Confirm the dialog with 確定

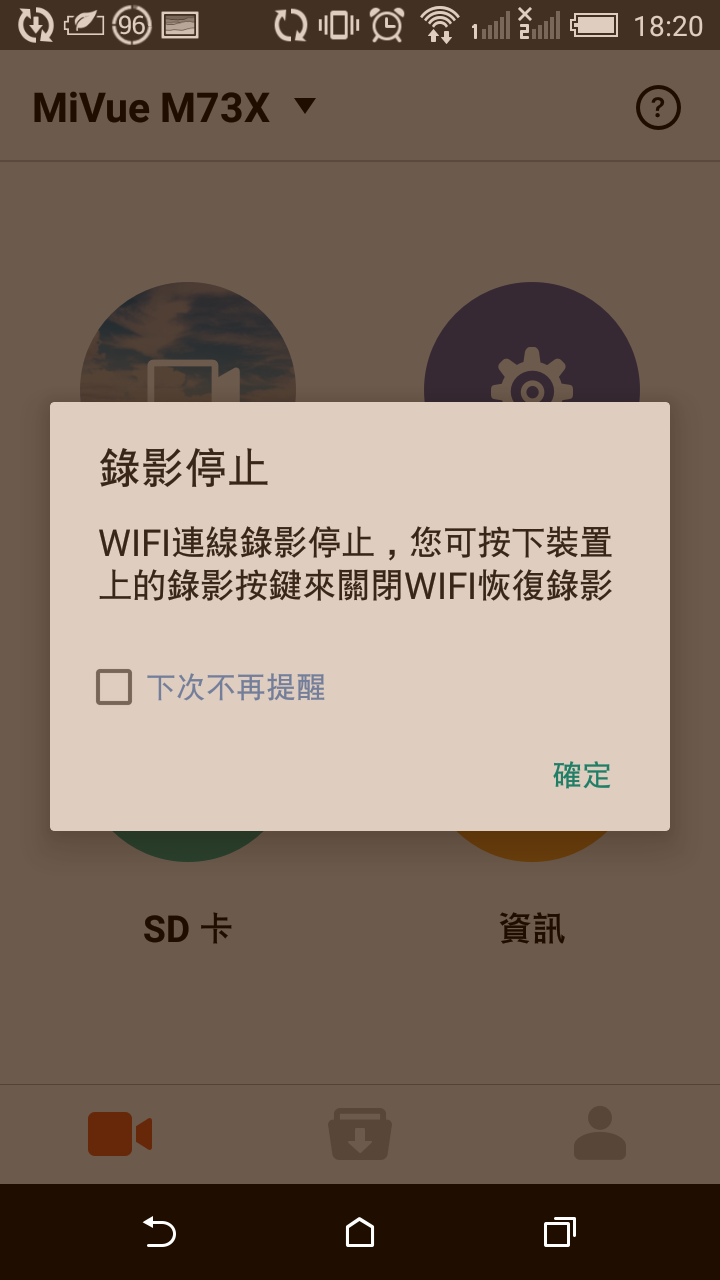581,775
